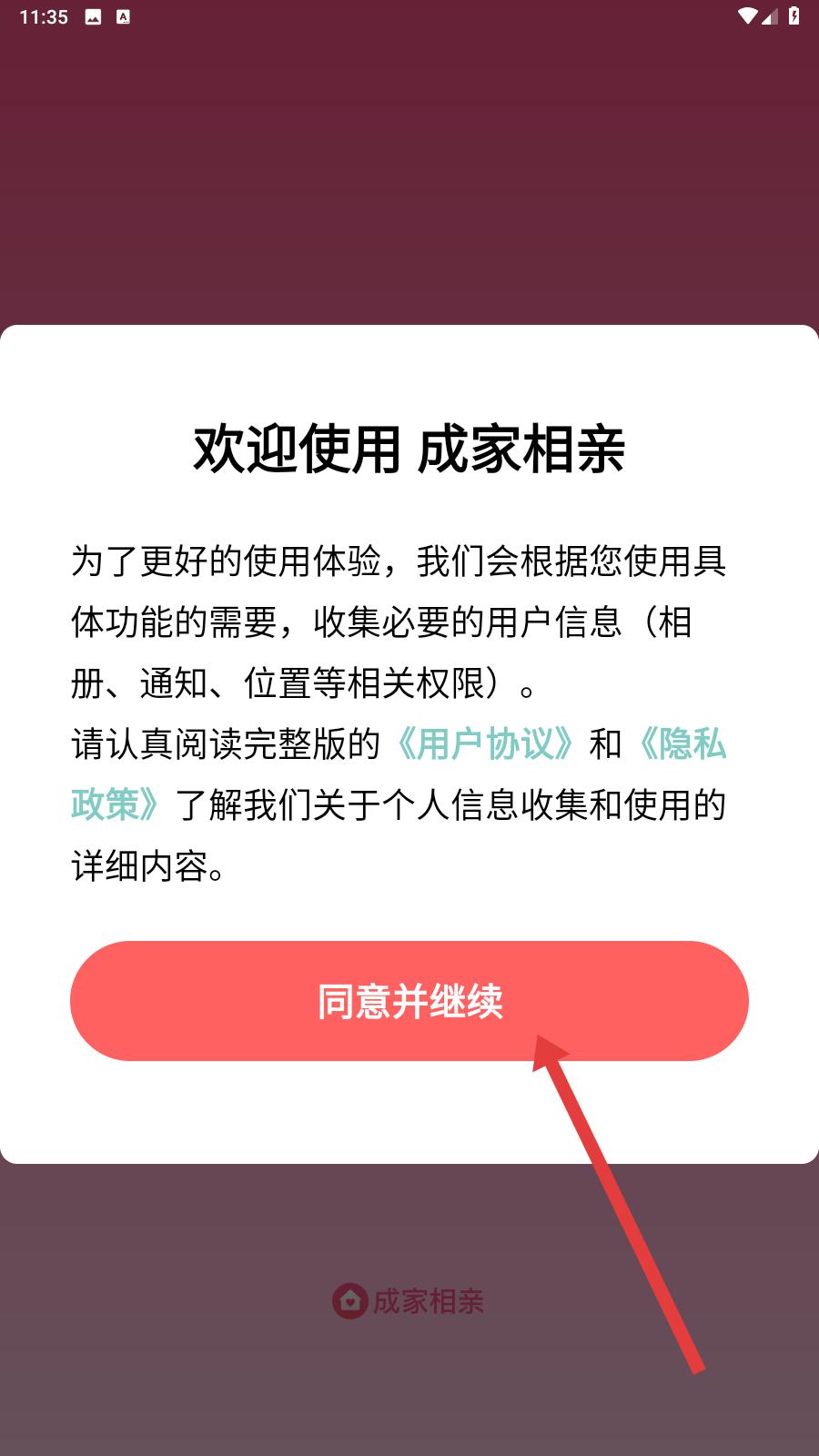This screenshot has width=819, height=1456.
Task: Open the 《隐私政策》 link
Action: [x=681, y=744]
